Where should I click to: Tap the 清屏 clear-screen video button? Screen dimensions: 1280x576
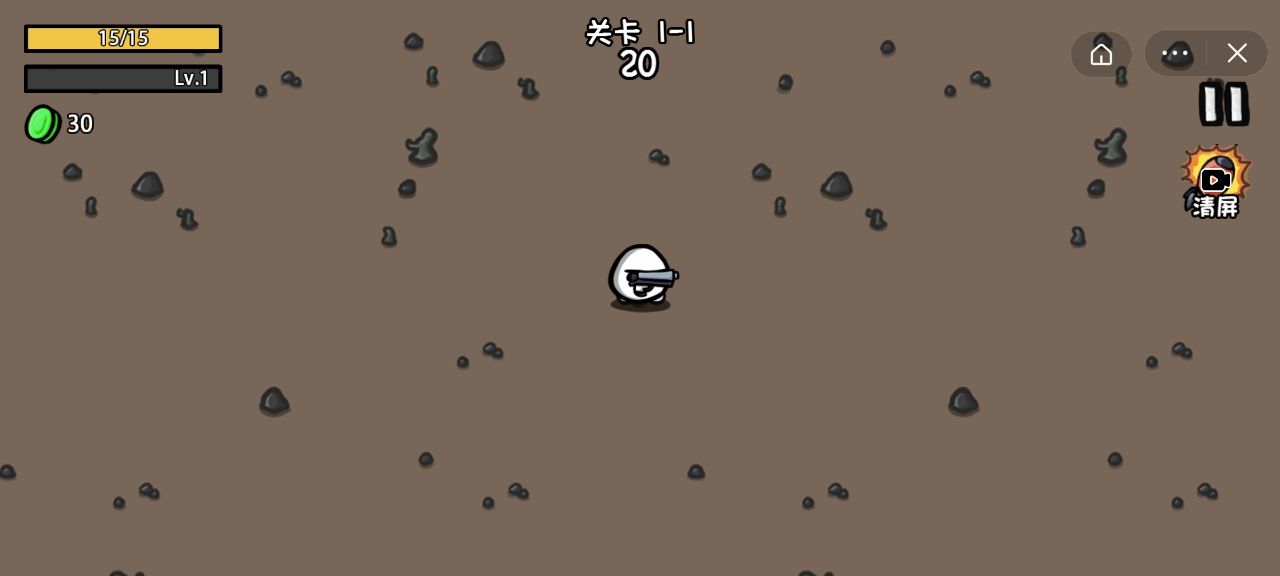[1215, 182]
